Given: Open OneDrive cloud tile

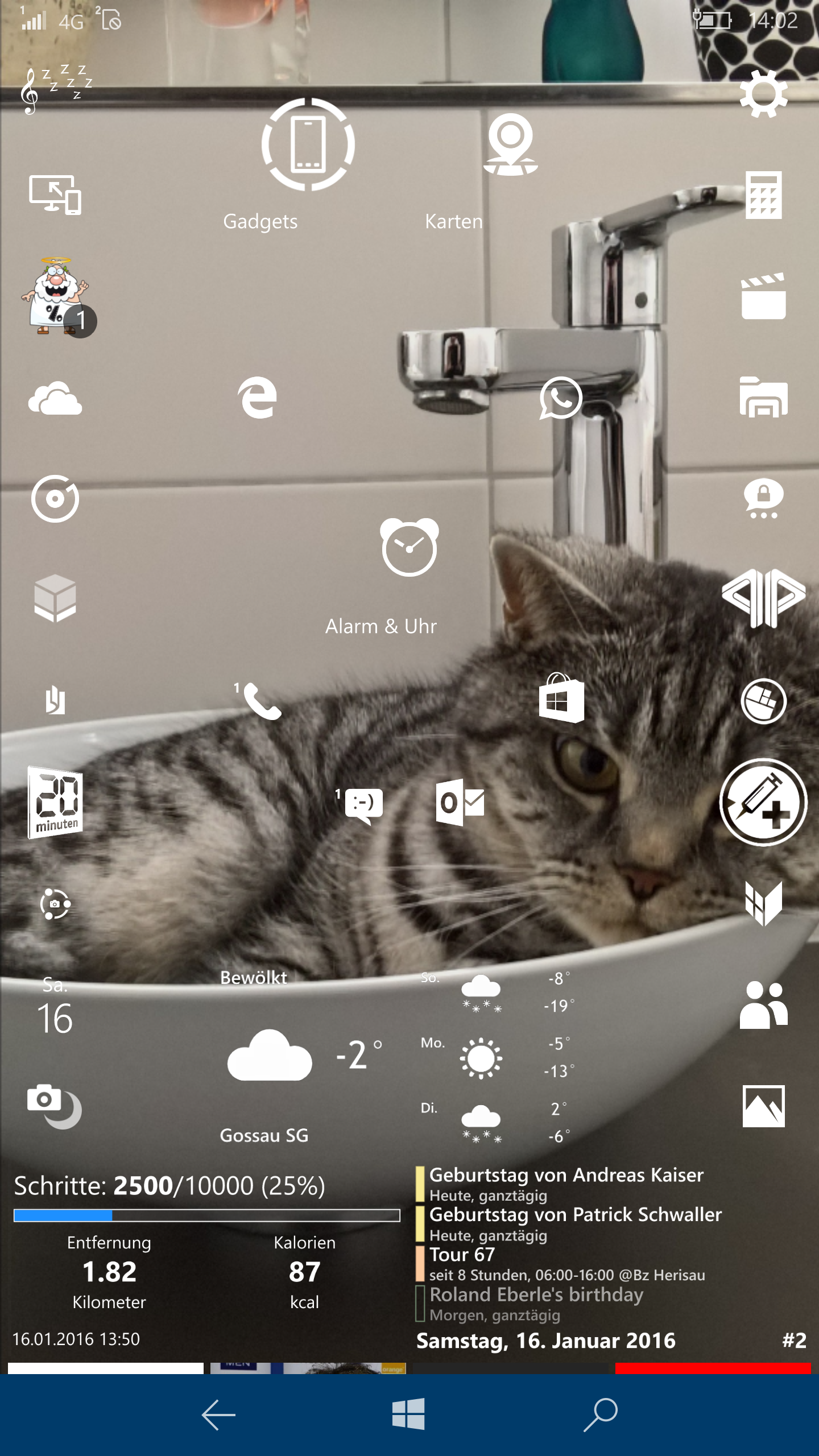Looking at the screenshot, I should click(55, 398).
